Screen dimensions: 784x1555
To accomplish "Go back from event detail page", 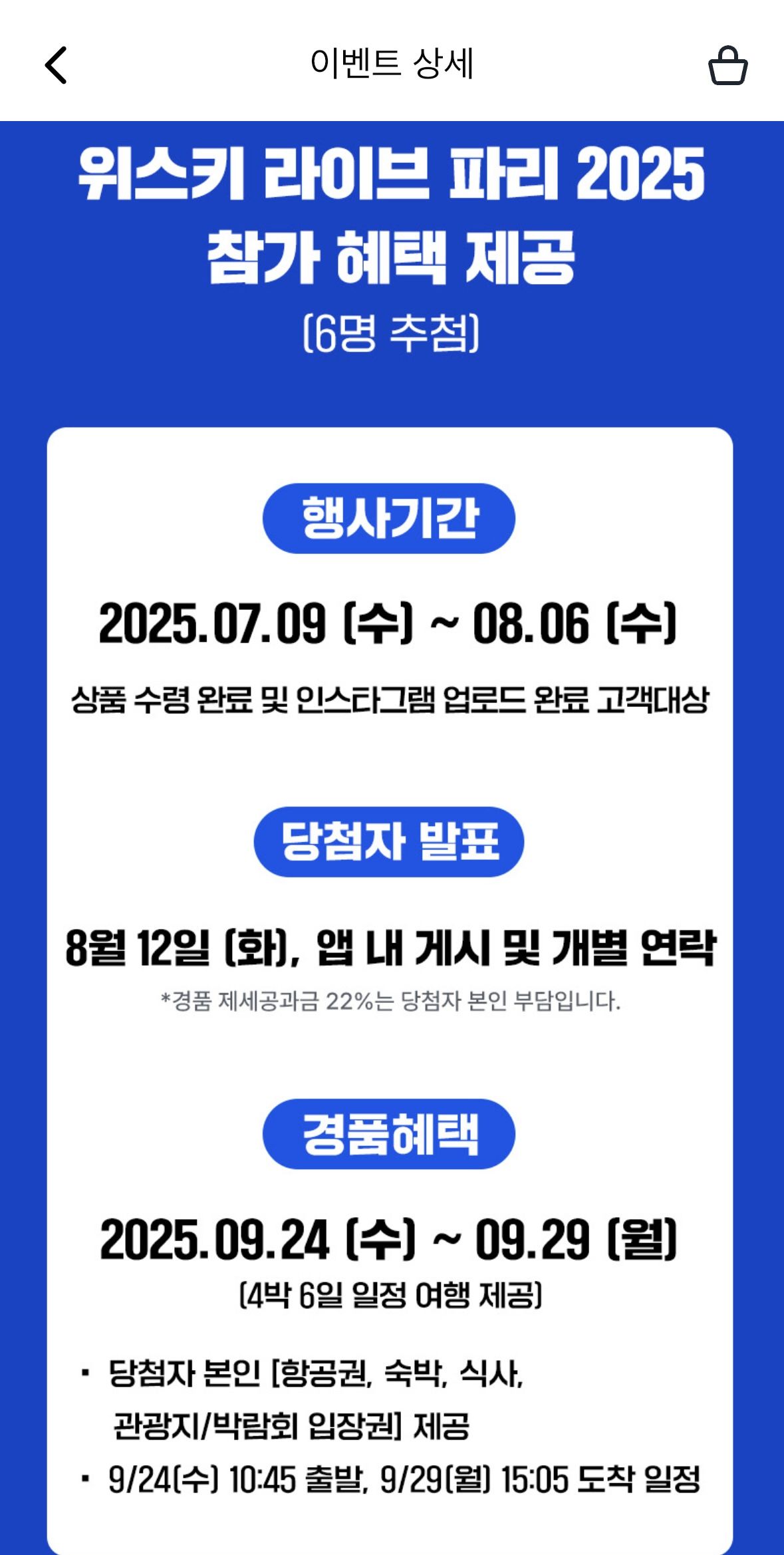I will (x=57, y=65).
